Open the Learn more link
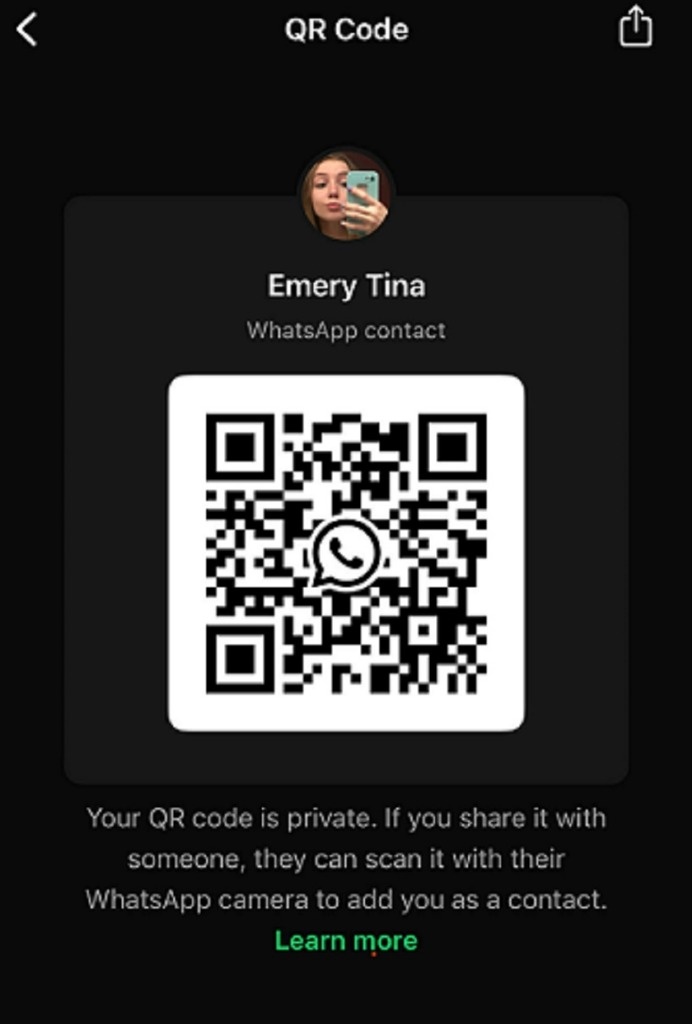692x1024 pixels. (346, 941)
